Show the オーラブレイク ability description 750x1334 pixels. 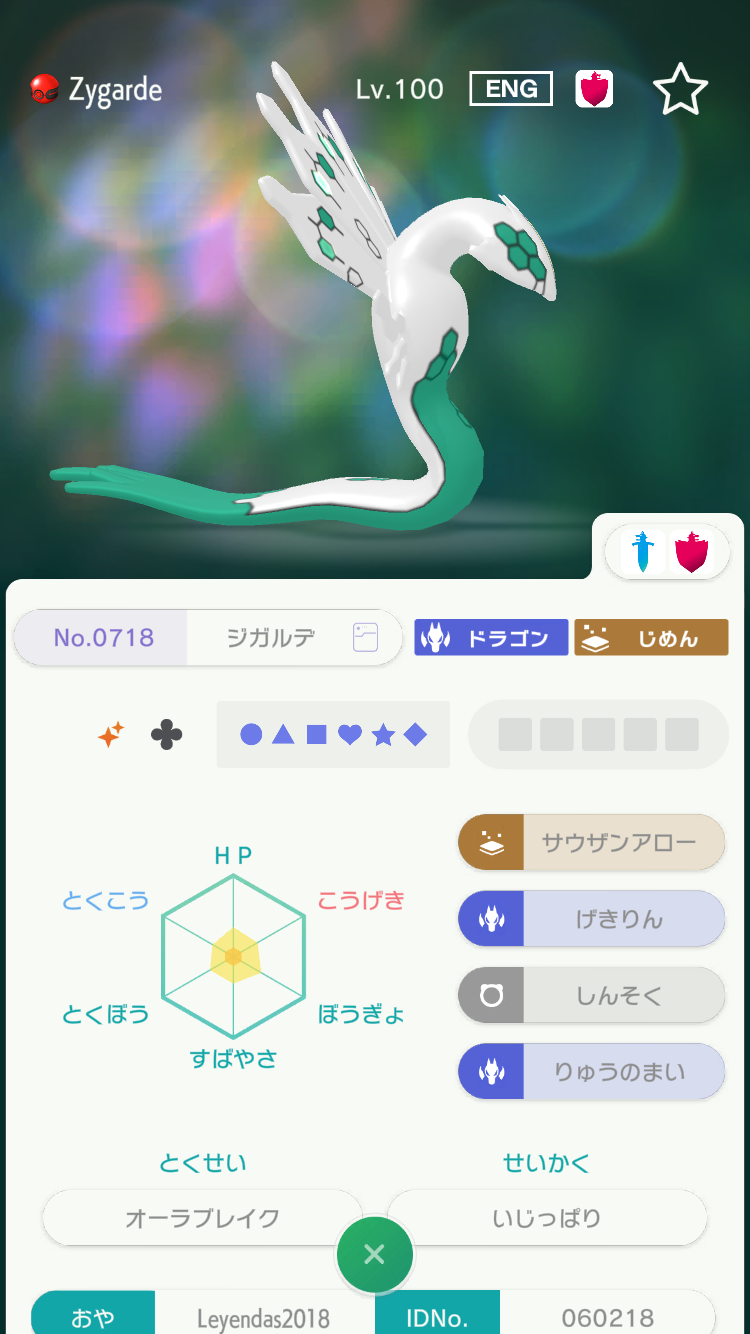(202, 1218)
